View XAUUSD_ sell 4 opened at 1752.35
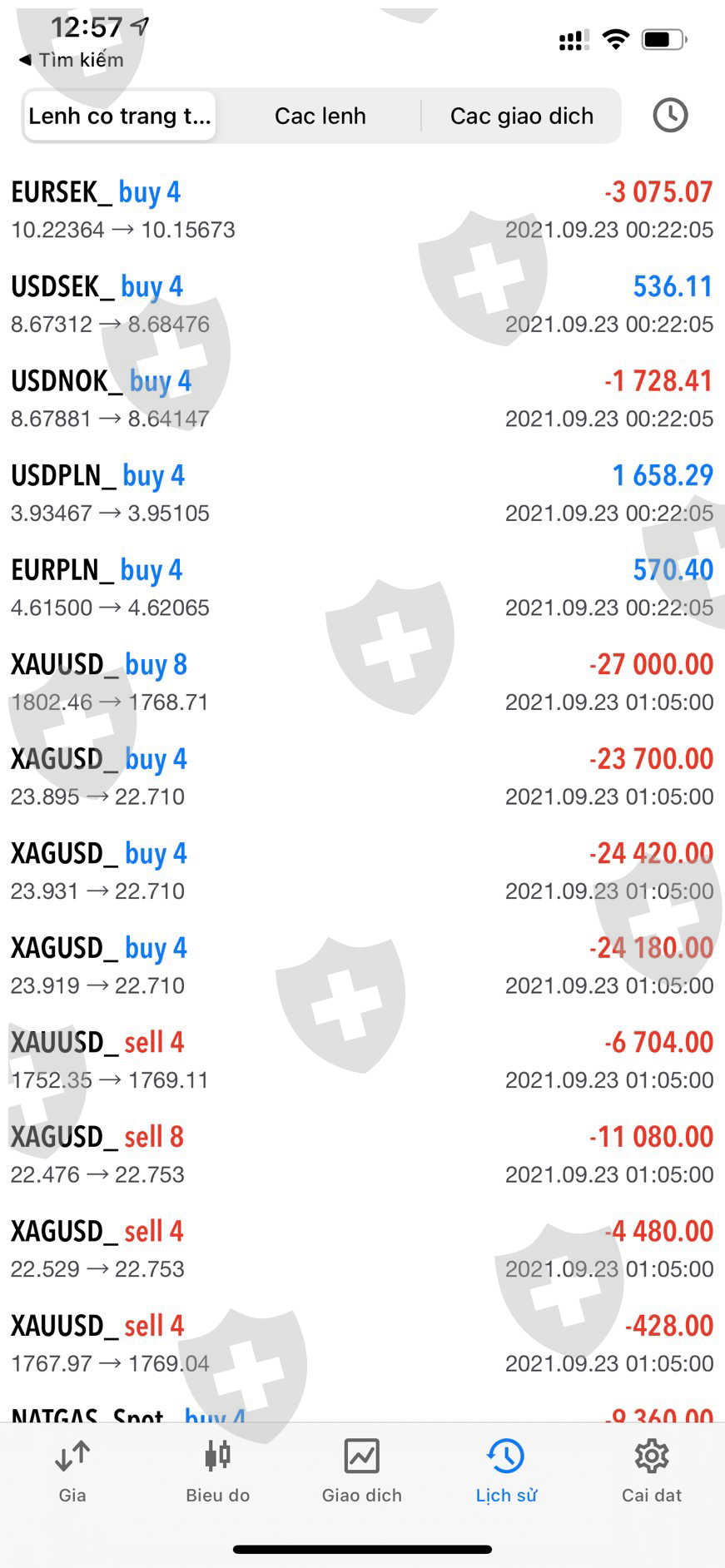Image resolution: width=725 pixels, height=1568 pixels. pyautogui.click(x=362, y=1060)
